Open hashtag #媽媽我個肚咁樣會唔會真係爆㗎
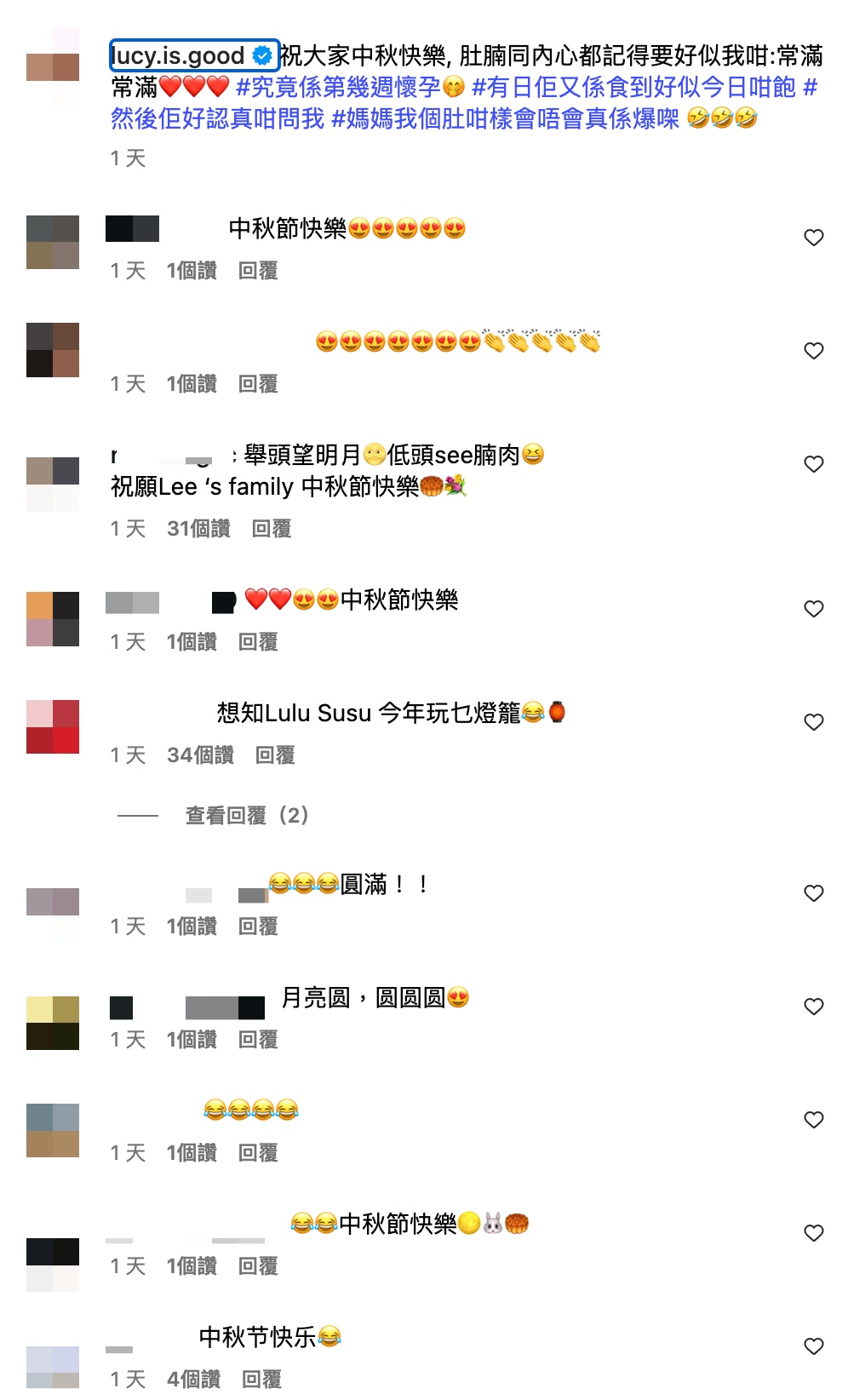 [505, 118]
